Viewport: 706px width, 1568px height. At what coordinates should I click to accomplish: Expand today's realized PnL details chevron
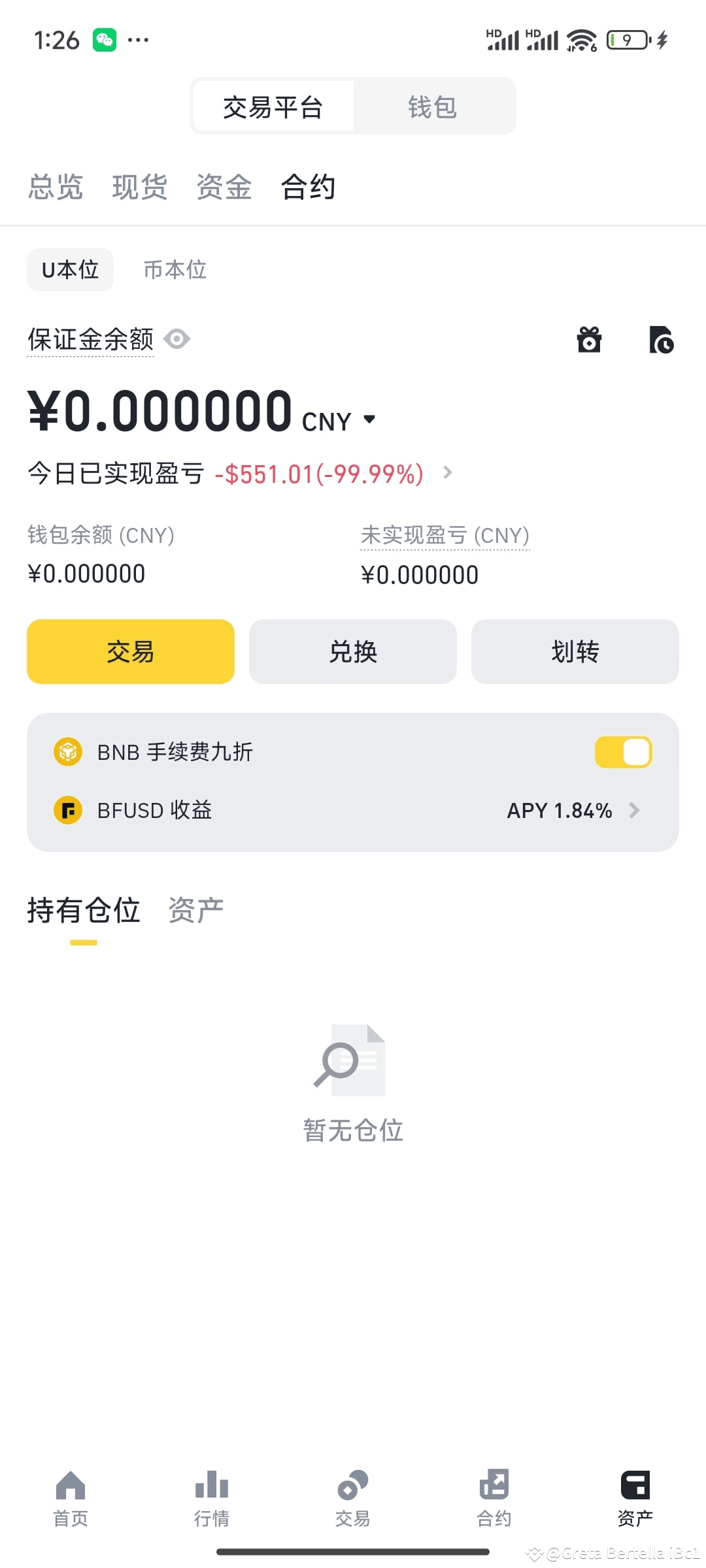click(x=448, y=472)
